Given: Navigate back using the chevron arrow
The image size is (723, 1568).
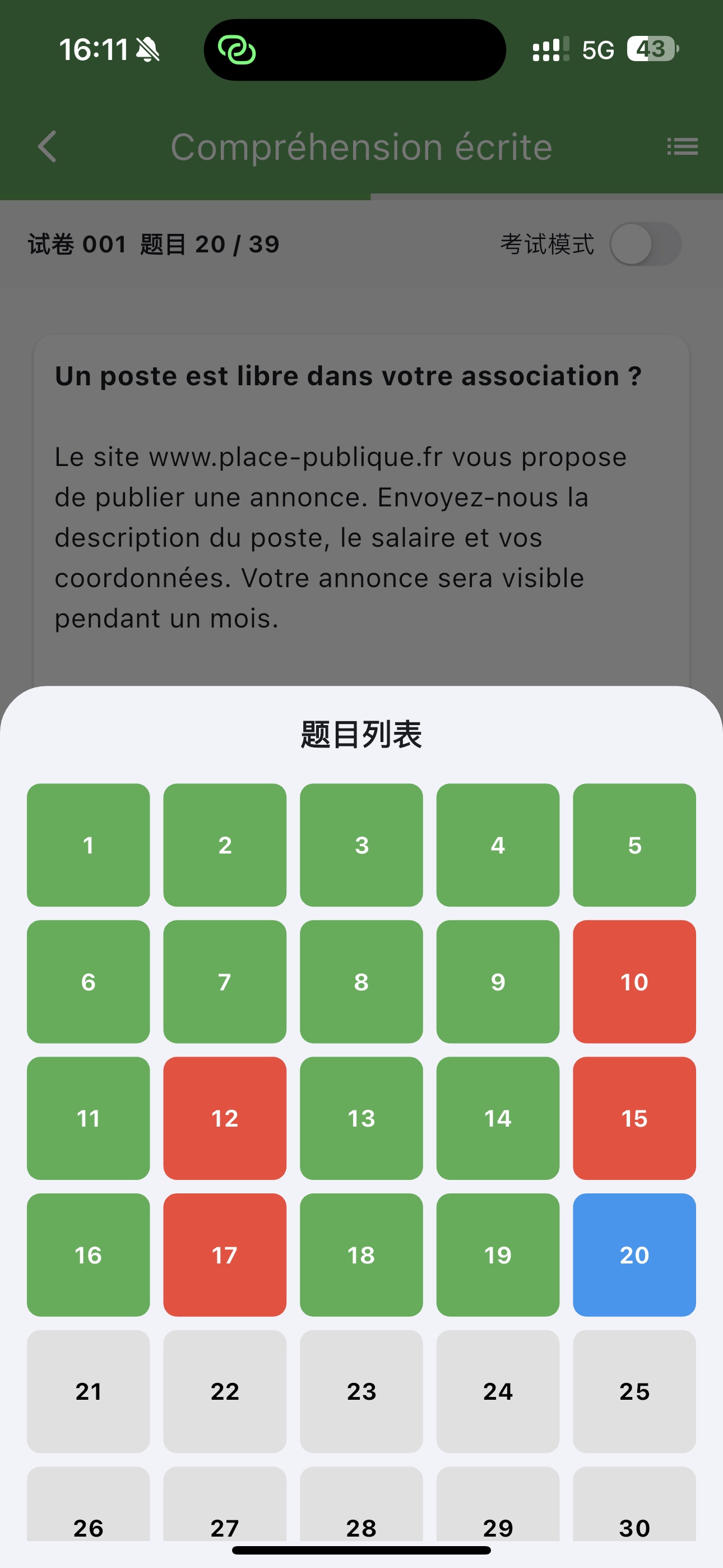Looking at the screenshot, I should click(47, 146).
